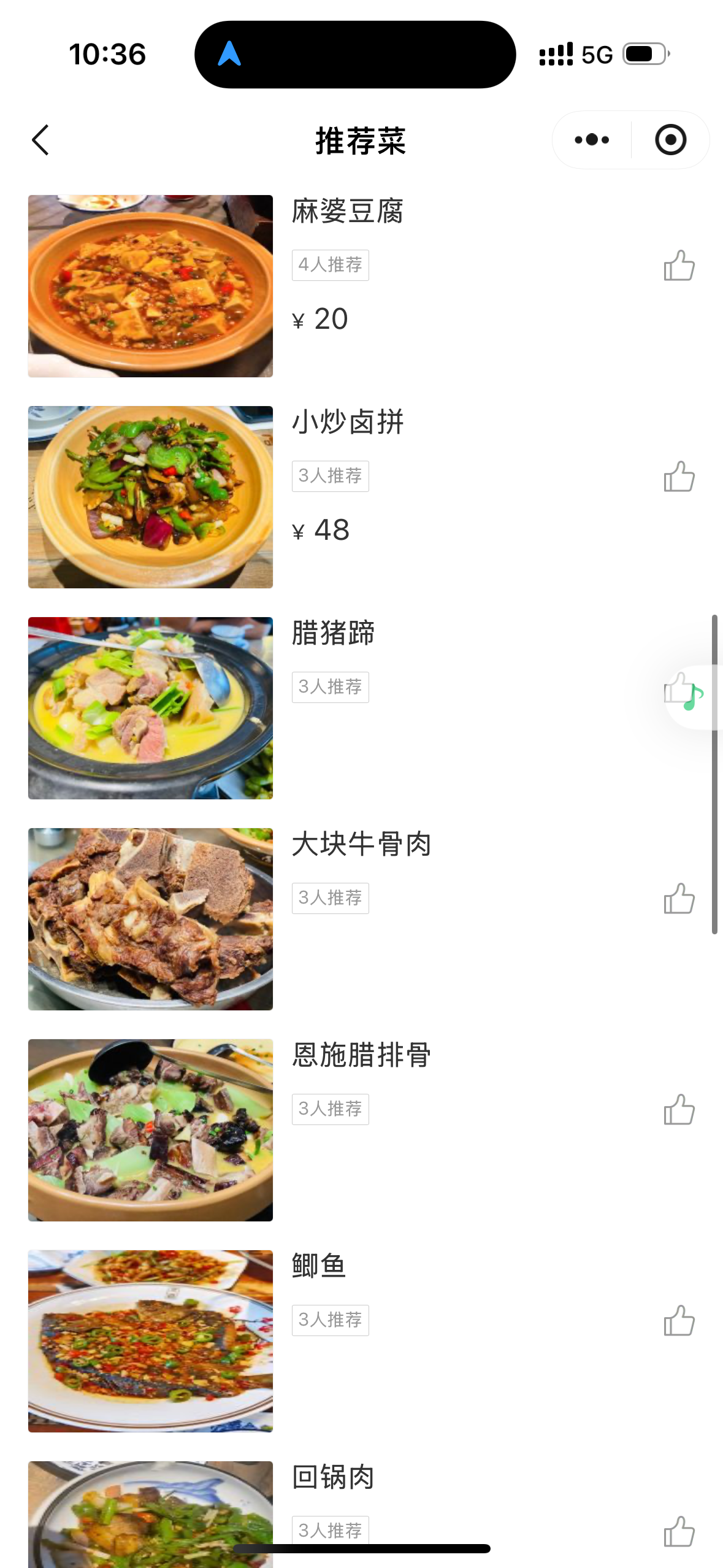Open the 大块牛骨肉 dish image

[150, 919]
